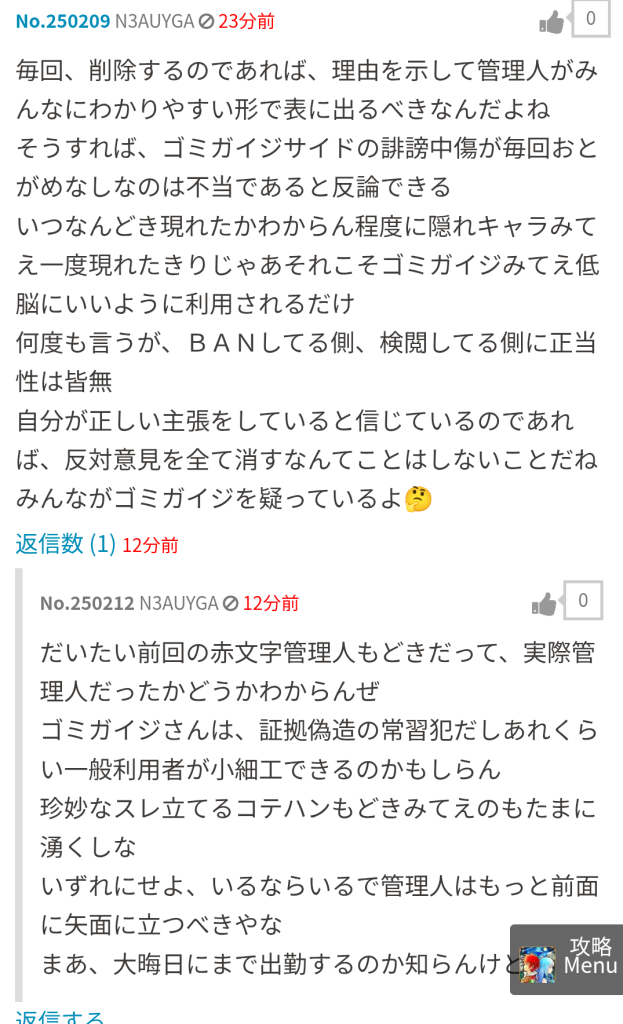
Task: Open the 攻略 Menu floating button
Action: pos(567,958)
